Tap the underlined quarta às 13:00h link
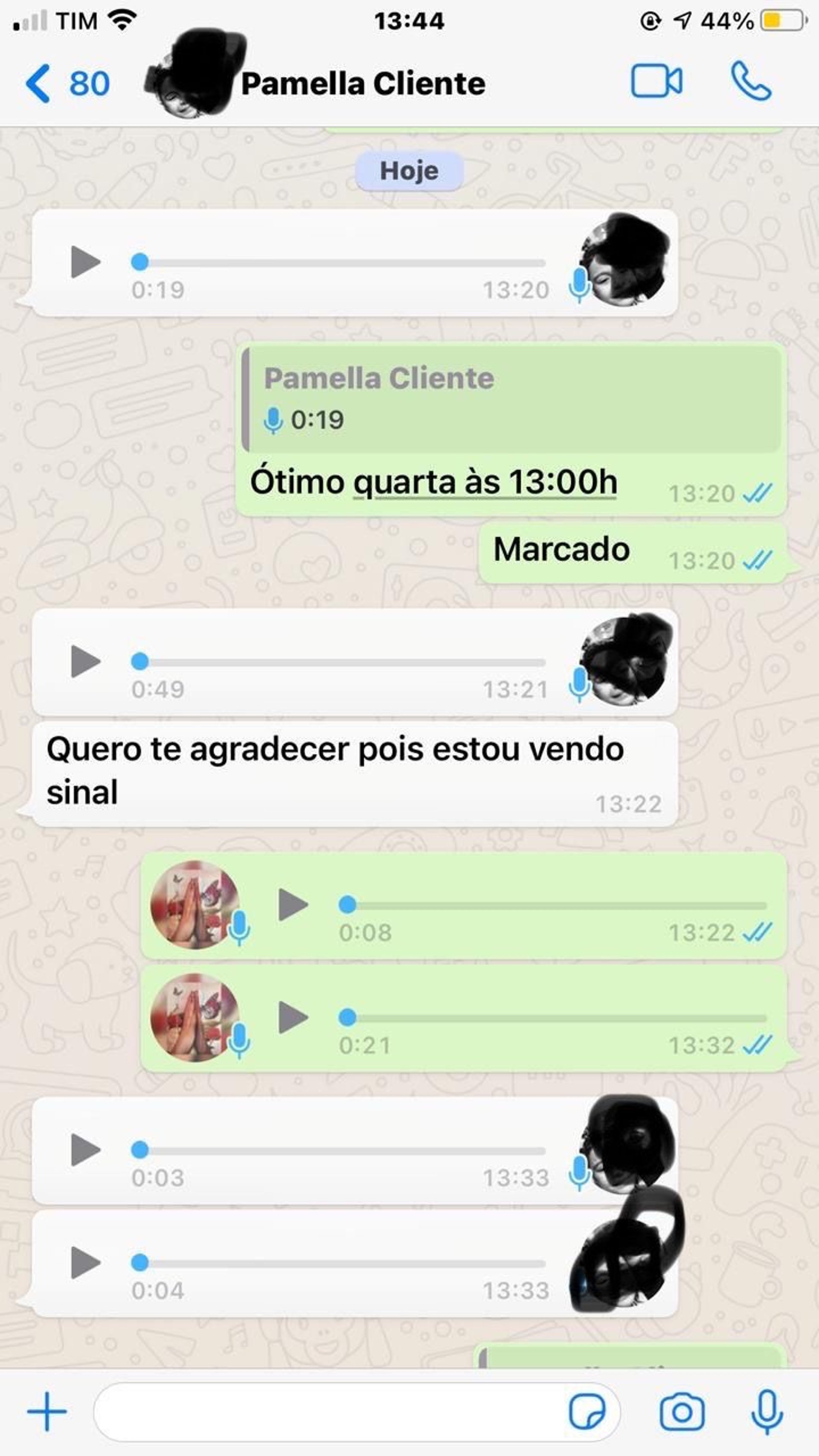This screenshot has width=819, height=1456. click(x=485, y=482)
